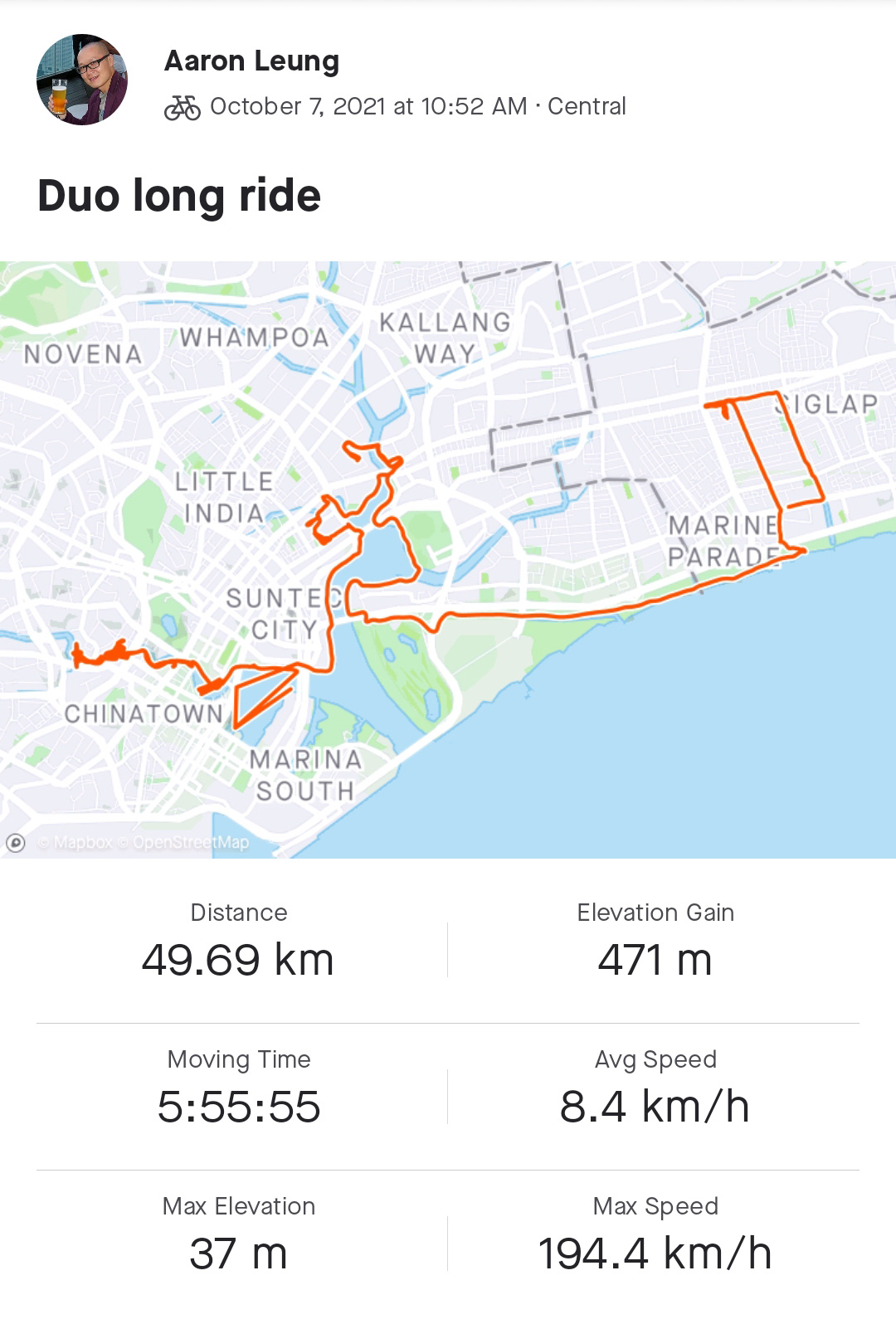896x1324 pixels.
Task: Open Aaron Leung's profile picture
Action: click(x=82, y=80)
